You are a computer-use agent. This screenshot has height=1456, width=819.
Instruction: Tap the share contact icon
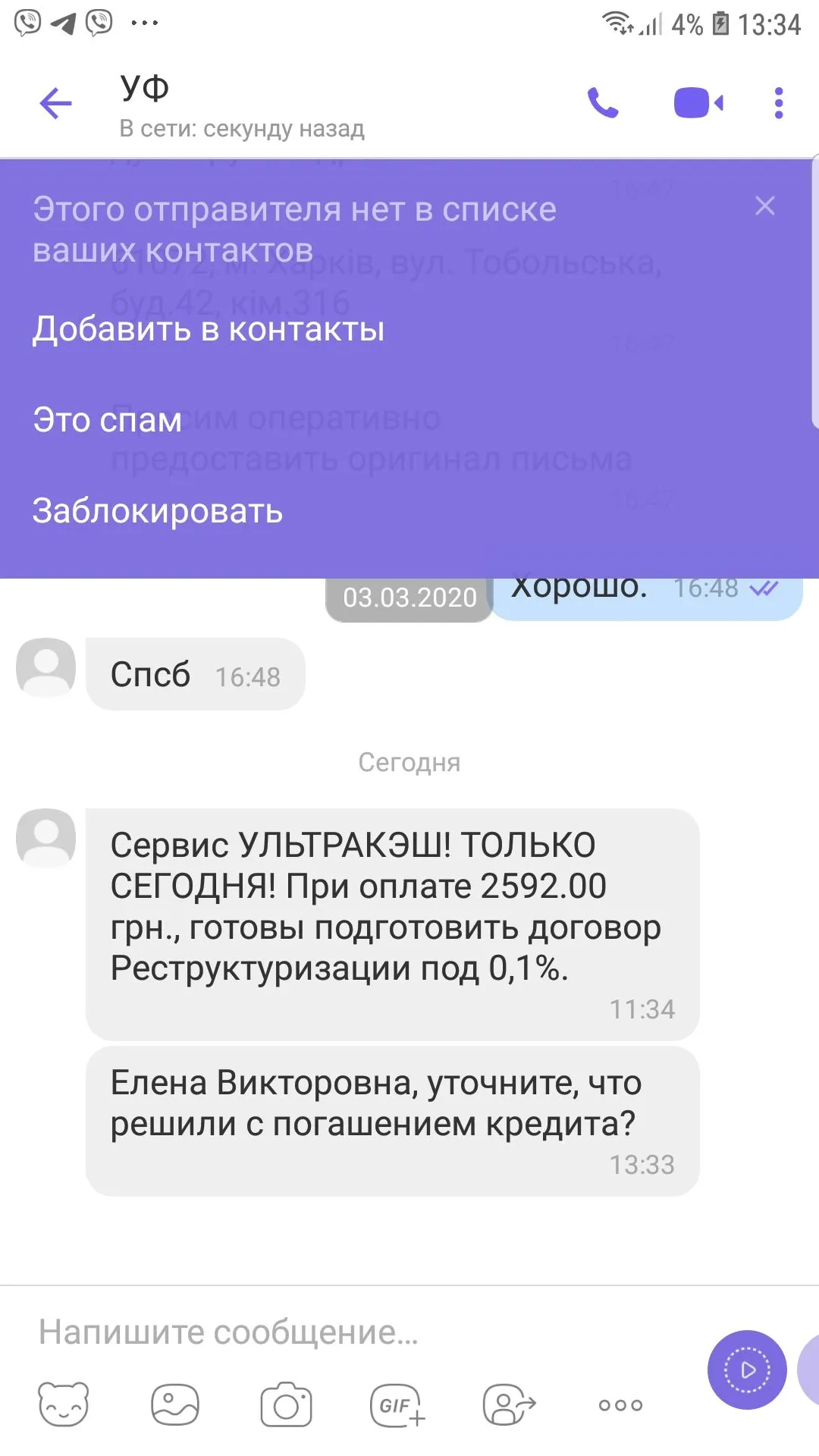[509, 1404]
